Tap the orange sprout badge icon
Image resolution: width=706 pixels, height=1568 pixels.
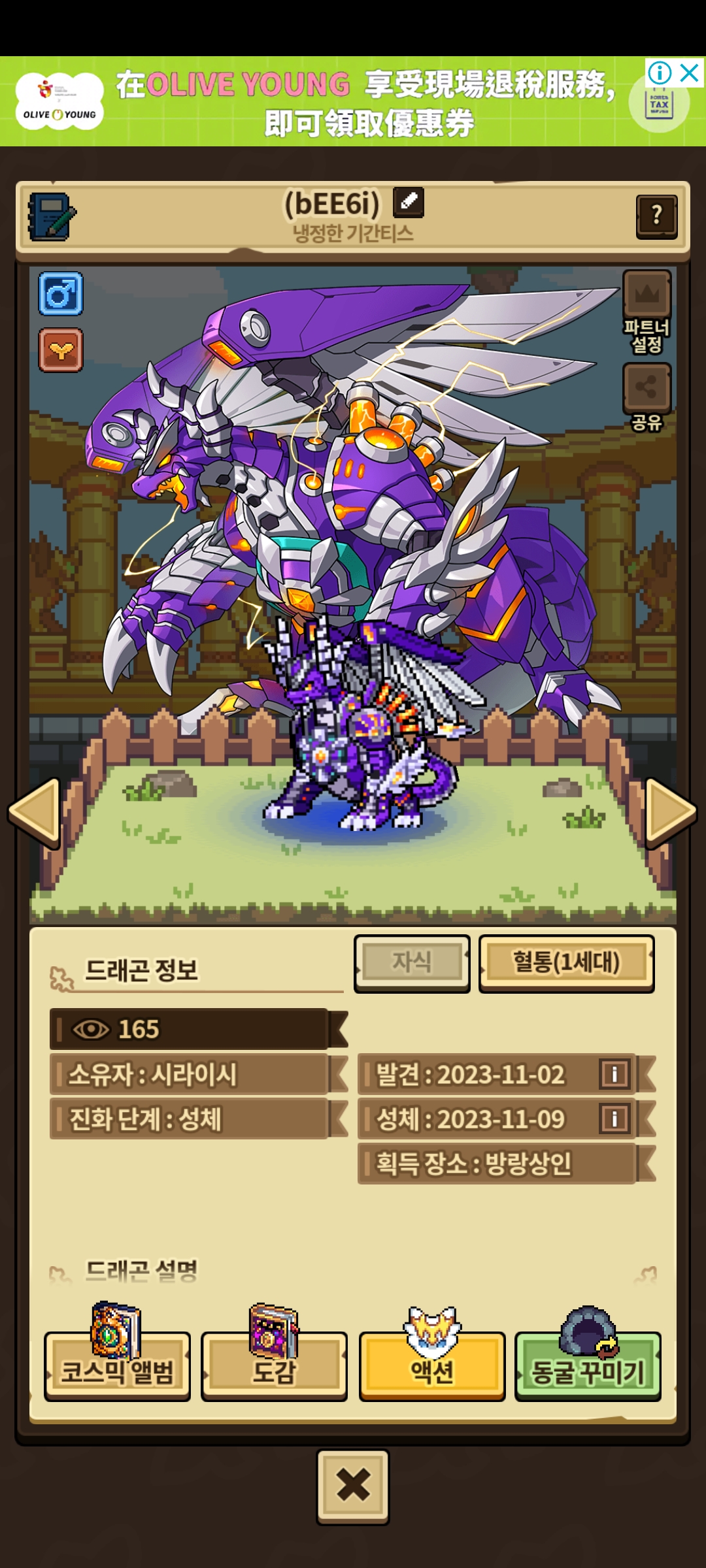click(61, 351)
